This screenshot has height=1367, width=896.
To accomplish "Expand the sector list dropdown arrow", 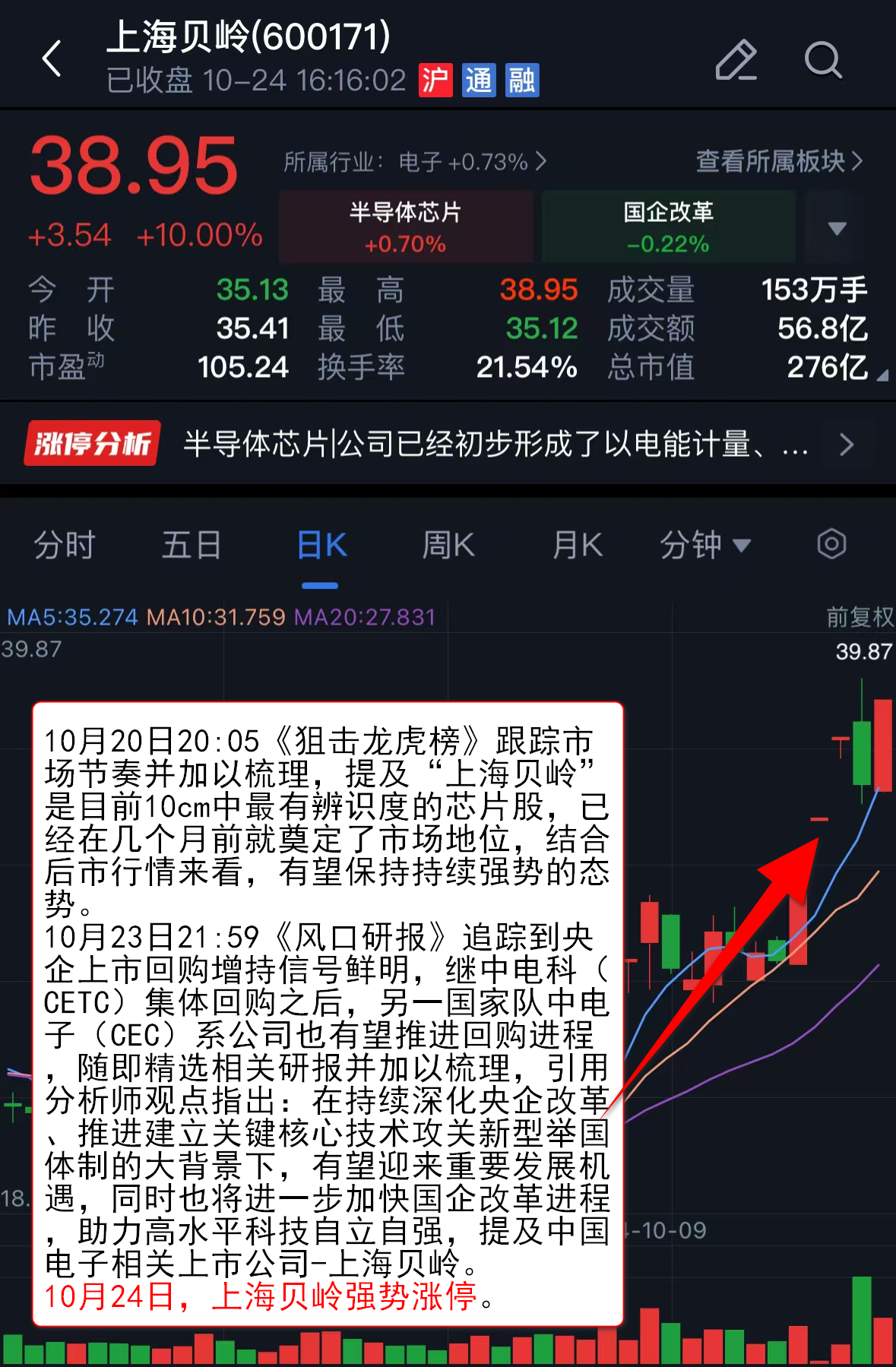I will tap(837, 228).
